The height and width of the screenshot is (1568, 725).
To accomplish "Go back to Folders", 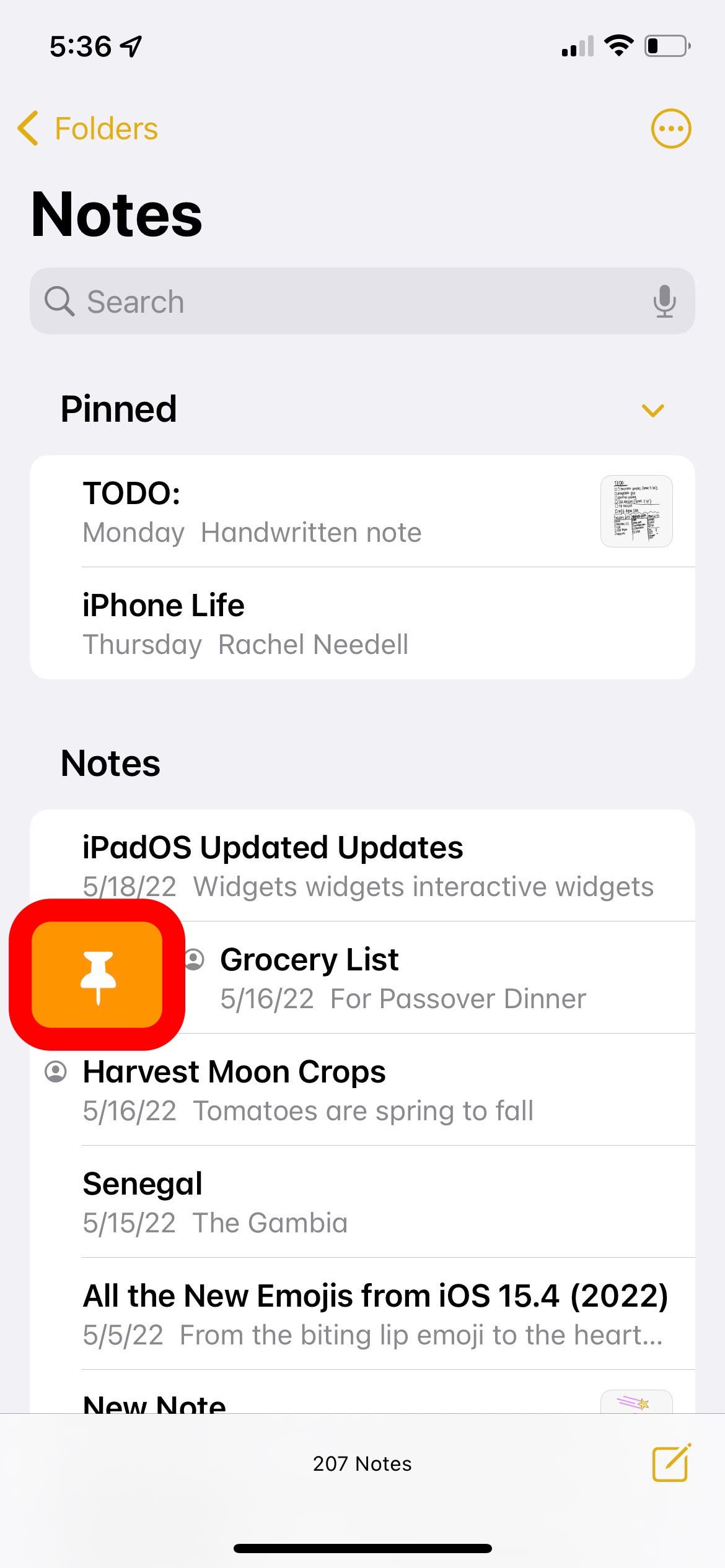I will click(88, 129).
